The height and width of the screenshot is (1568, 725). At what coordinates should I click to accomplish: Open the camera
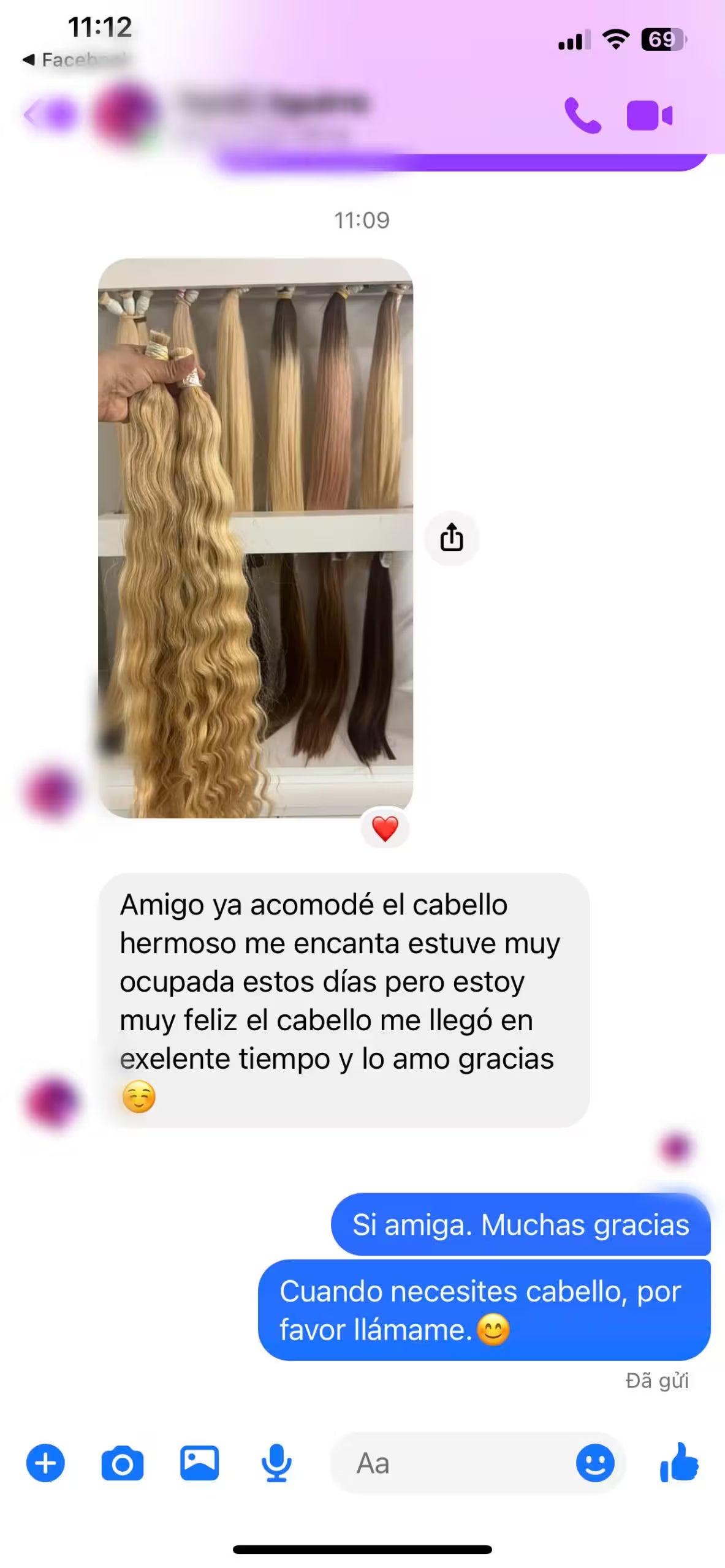tap(123, 1463)
